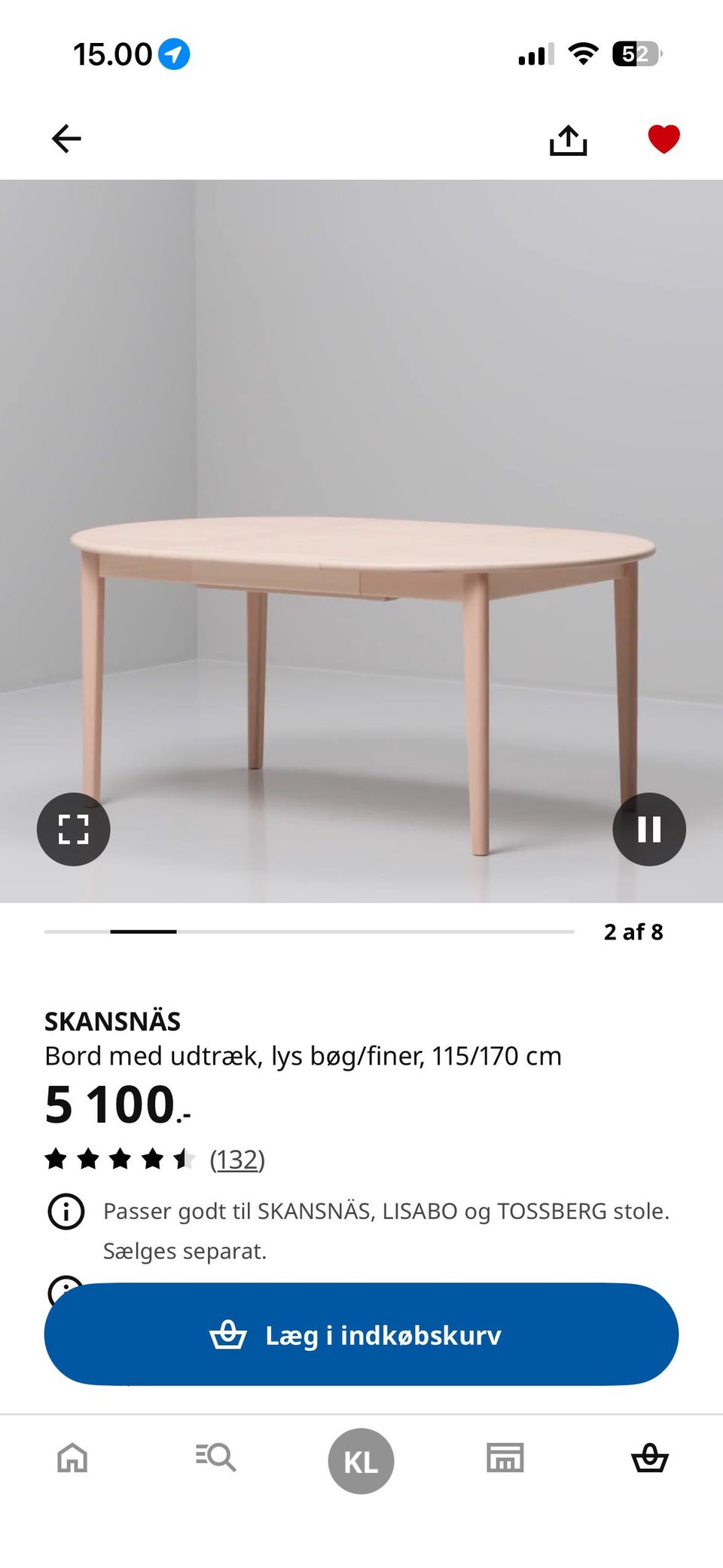
Task: View the SKANSNÄS table product image
Action: [361, 541]
